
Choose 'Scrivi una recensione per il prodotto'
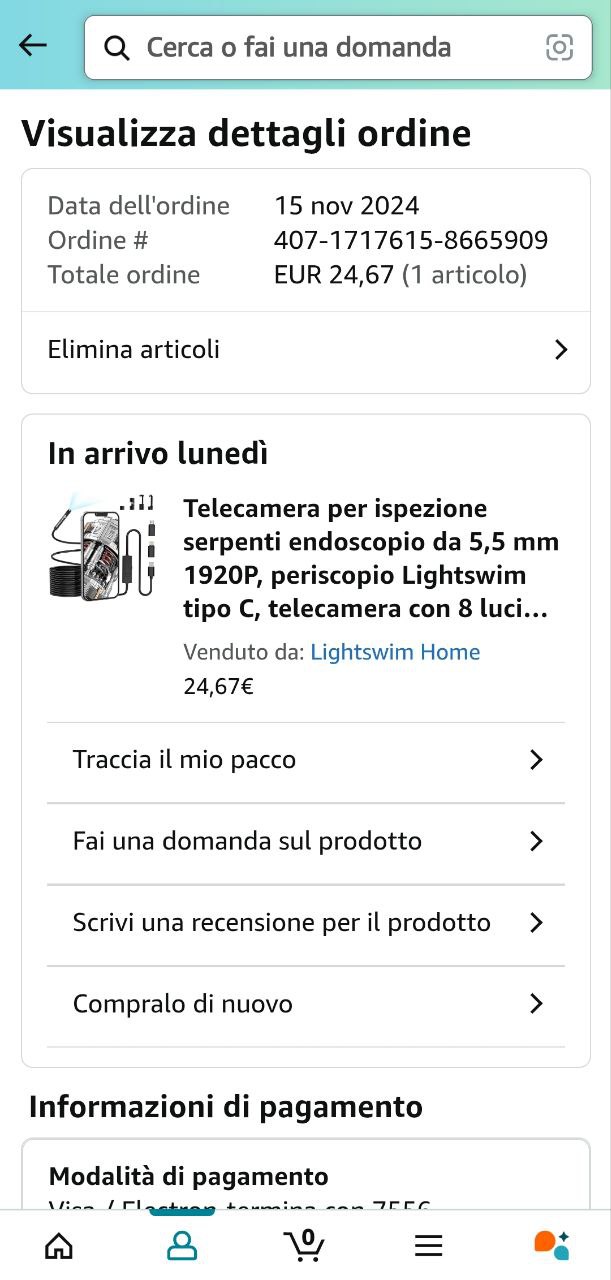coord(306,922)
